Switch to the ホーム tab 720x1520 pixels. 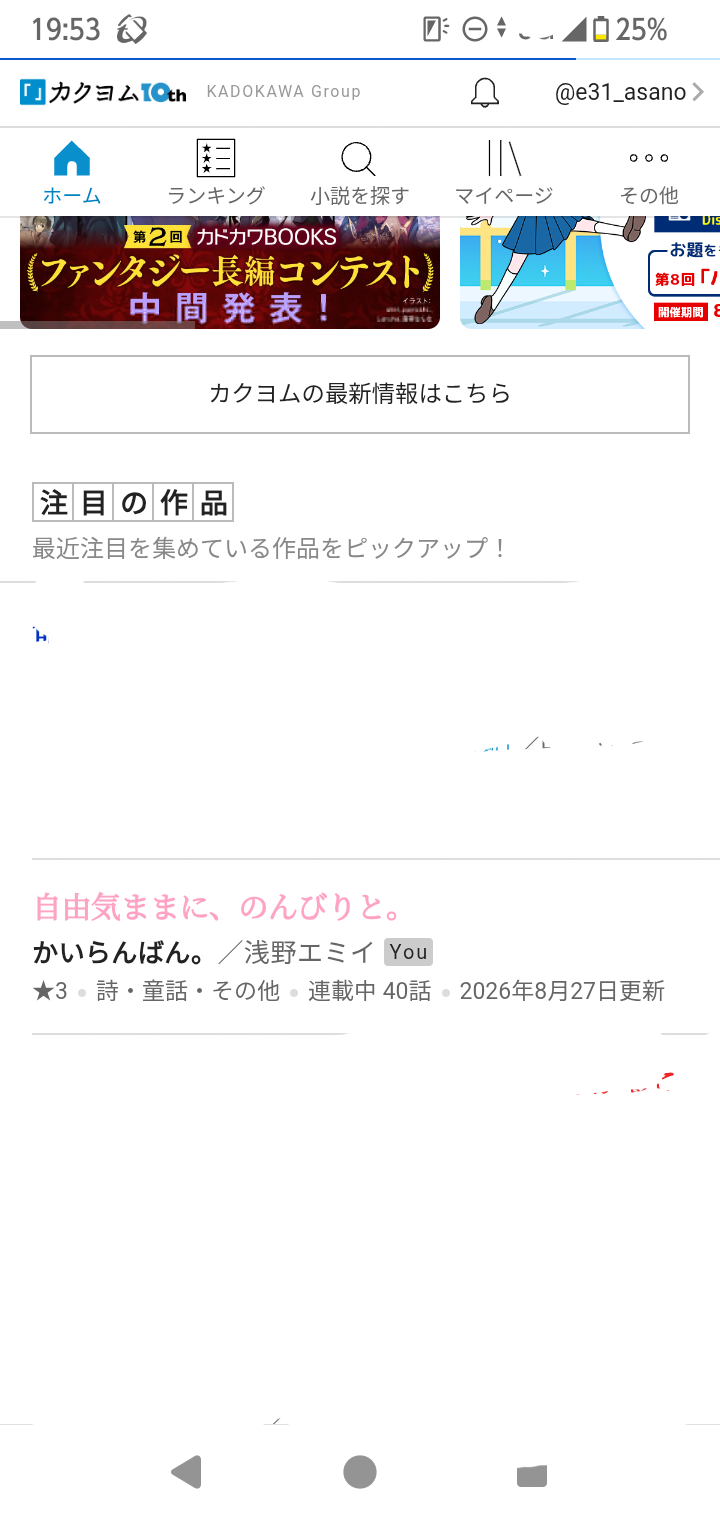coord(72,172)
